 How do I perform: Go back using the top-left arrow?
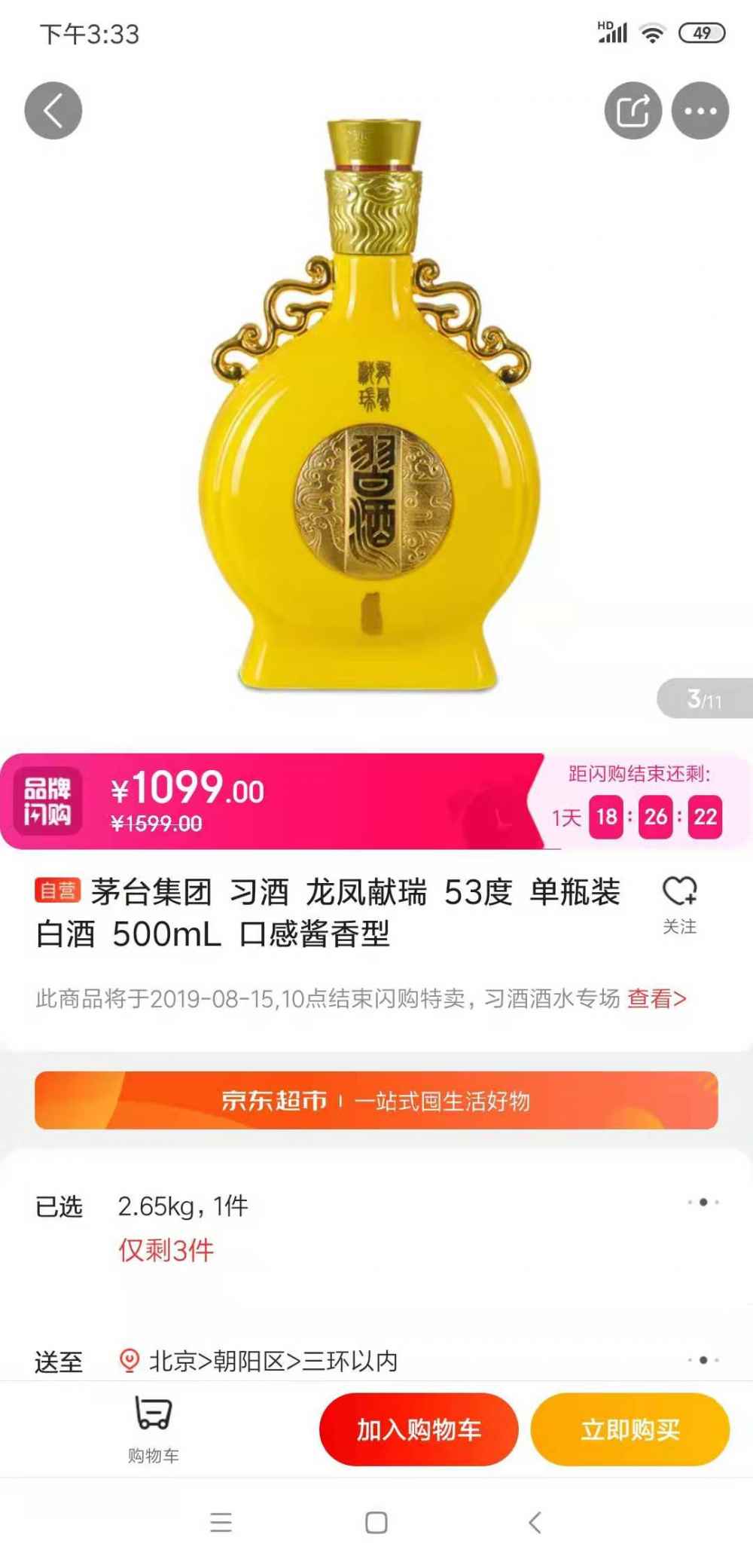pyautogui.click(x=53, y=111)
